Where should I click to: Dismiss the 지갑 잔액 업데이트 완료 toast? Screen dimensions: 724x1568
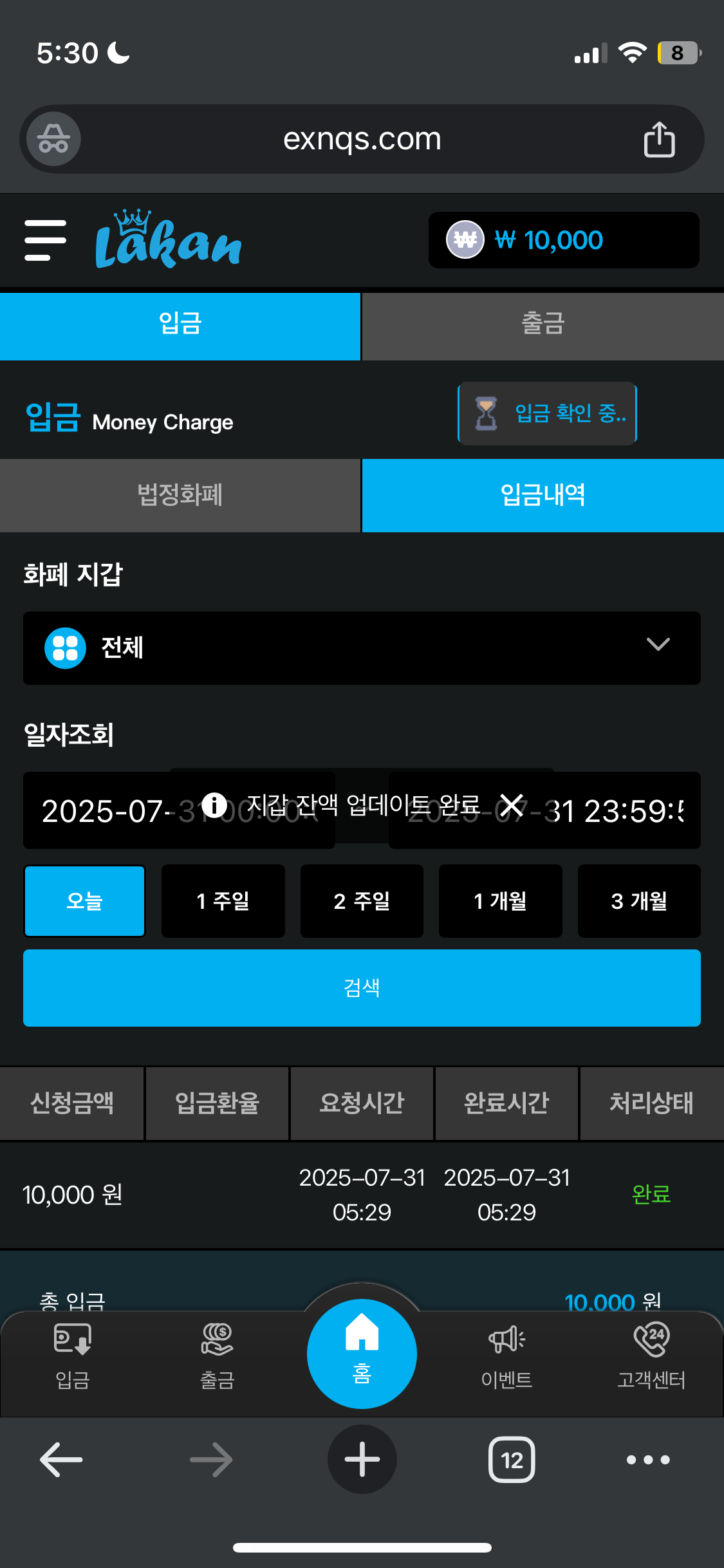click(512, 805)
